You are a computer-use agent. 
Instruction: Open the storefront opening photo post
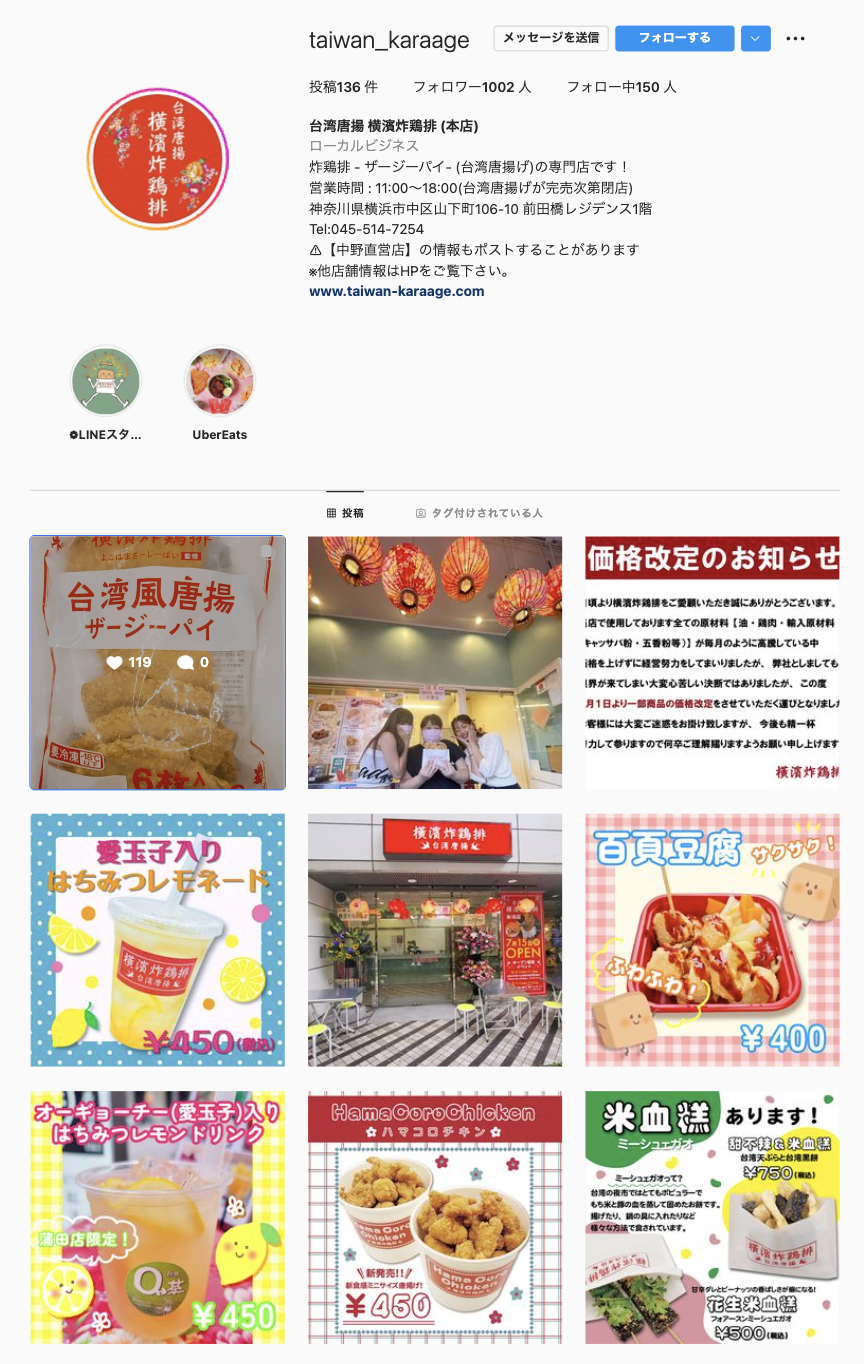coord(435,940)
